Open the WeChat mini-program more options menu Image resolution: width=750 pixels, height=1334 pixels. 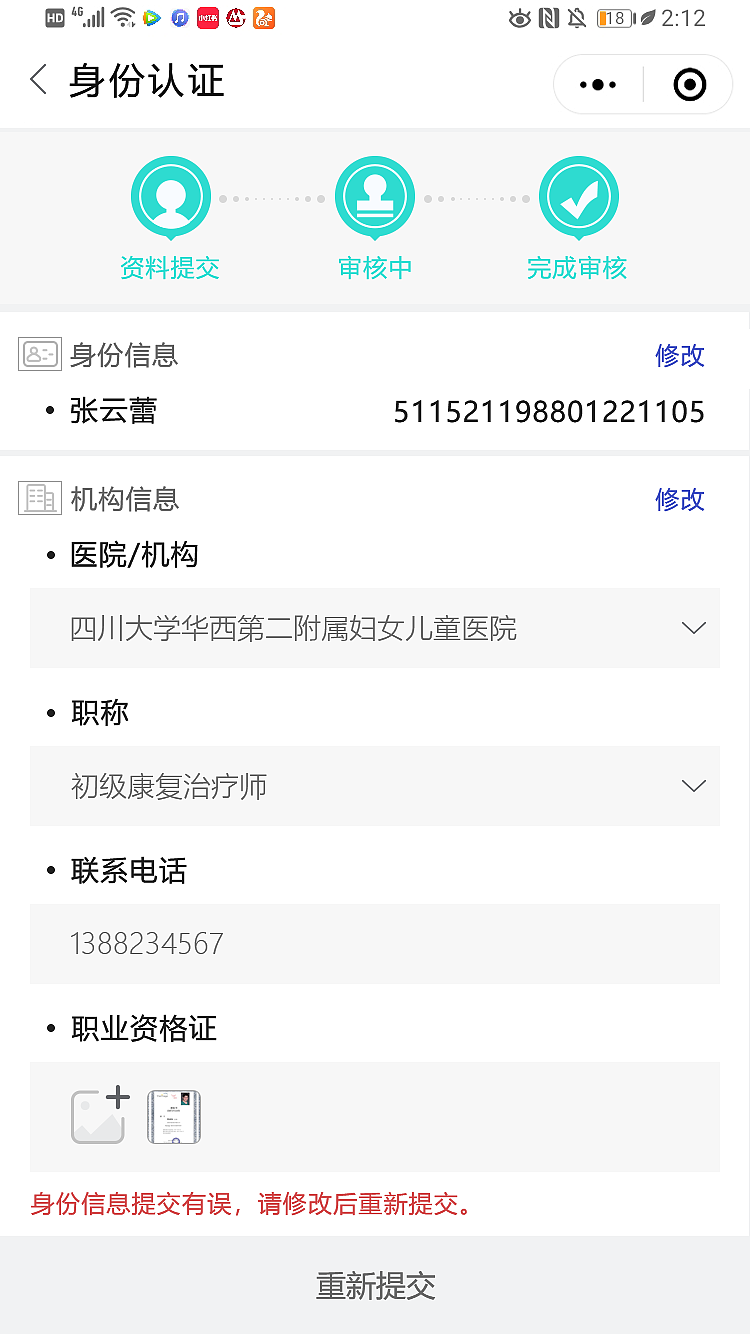click(x=597, y=84)
